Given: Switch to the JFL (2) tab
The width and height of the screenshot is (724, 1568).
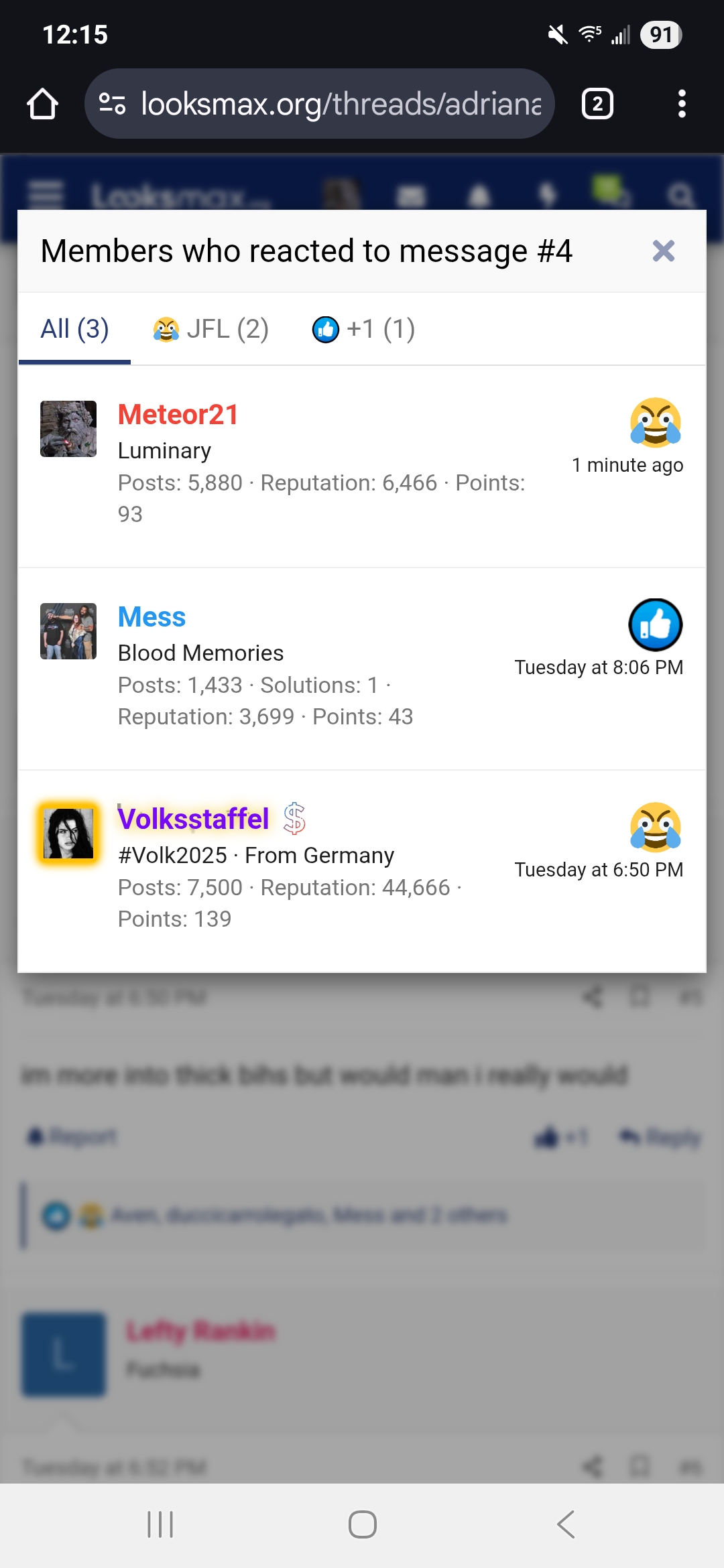Looking at the screenshot, I should click(211, 329).
